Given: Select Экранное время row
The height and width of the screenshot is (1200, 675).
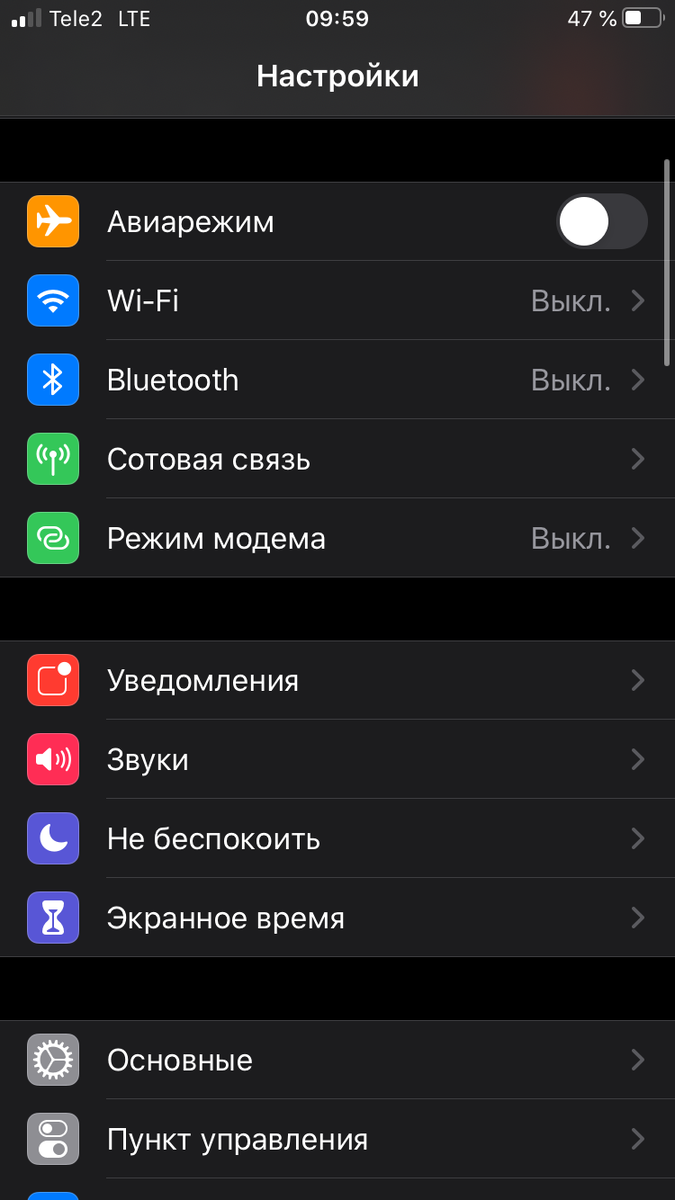Looking at the screenshot, I should coord(337,918).
